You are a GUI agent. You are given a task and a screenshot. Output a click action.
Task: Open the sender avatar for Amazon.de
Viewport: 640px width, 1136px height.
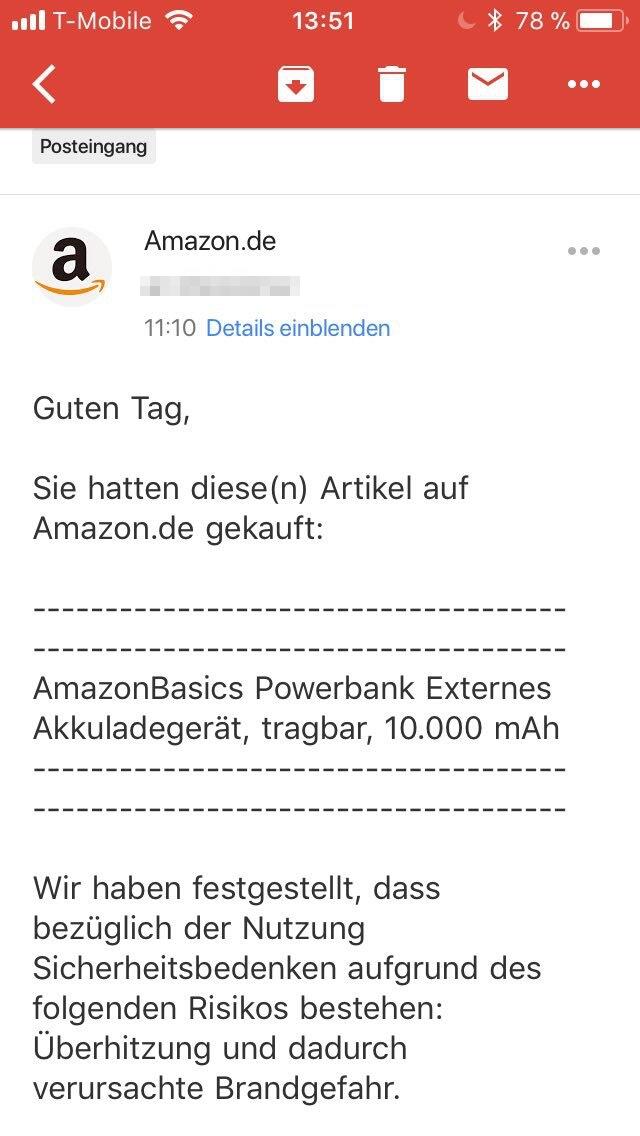[x=72, y=267]
